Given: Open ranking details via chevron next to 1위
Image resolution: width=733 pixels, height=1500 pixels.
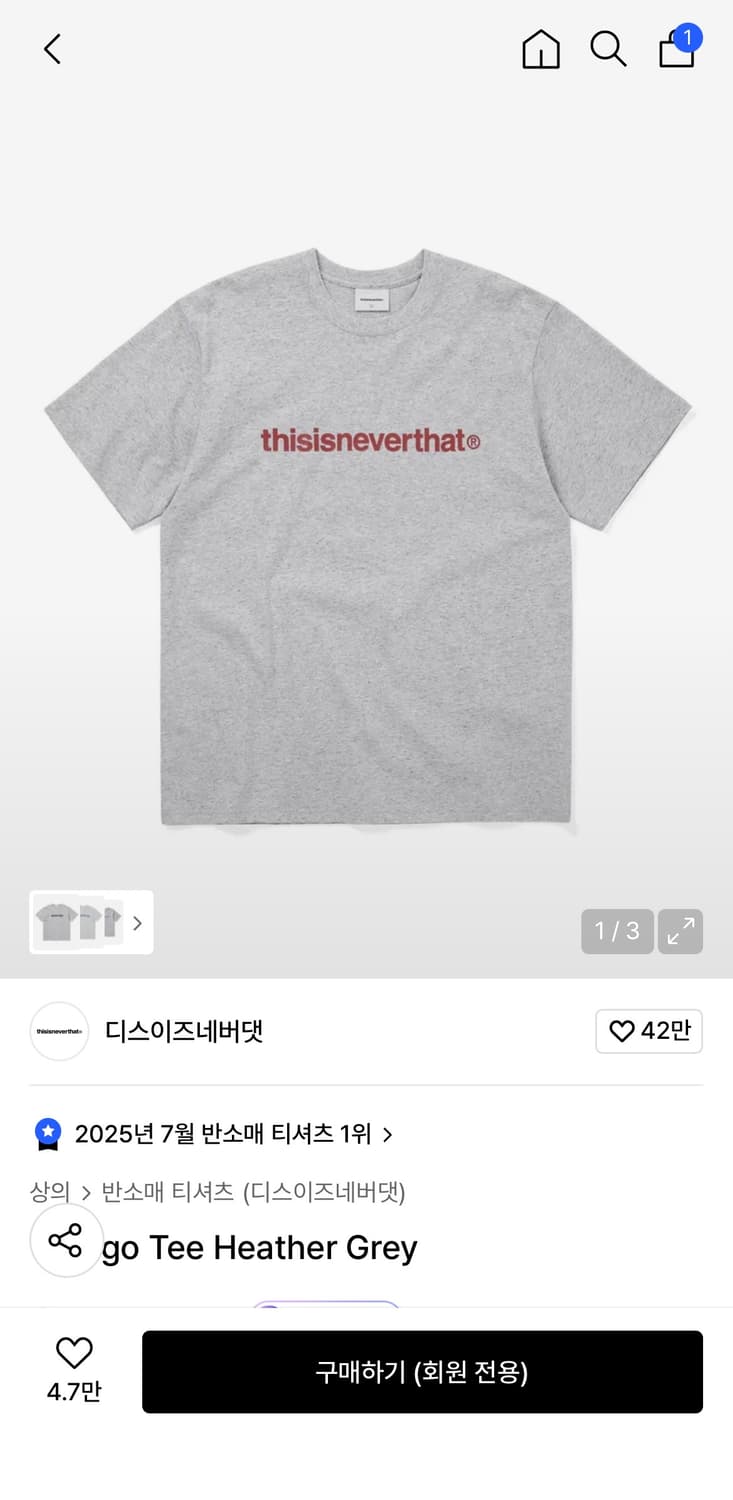Looking at the screenshot, I should pos(388,1133).
